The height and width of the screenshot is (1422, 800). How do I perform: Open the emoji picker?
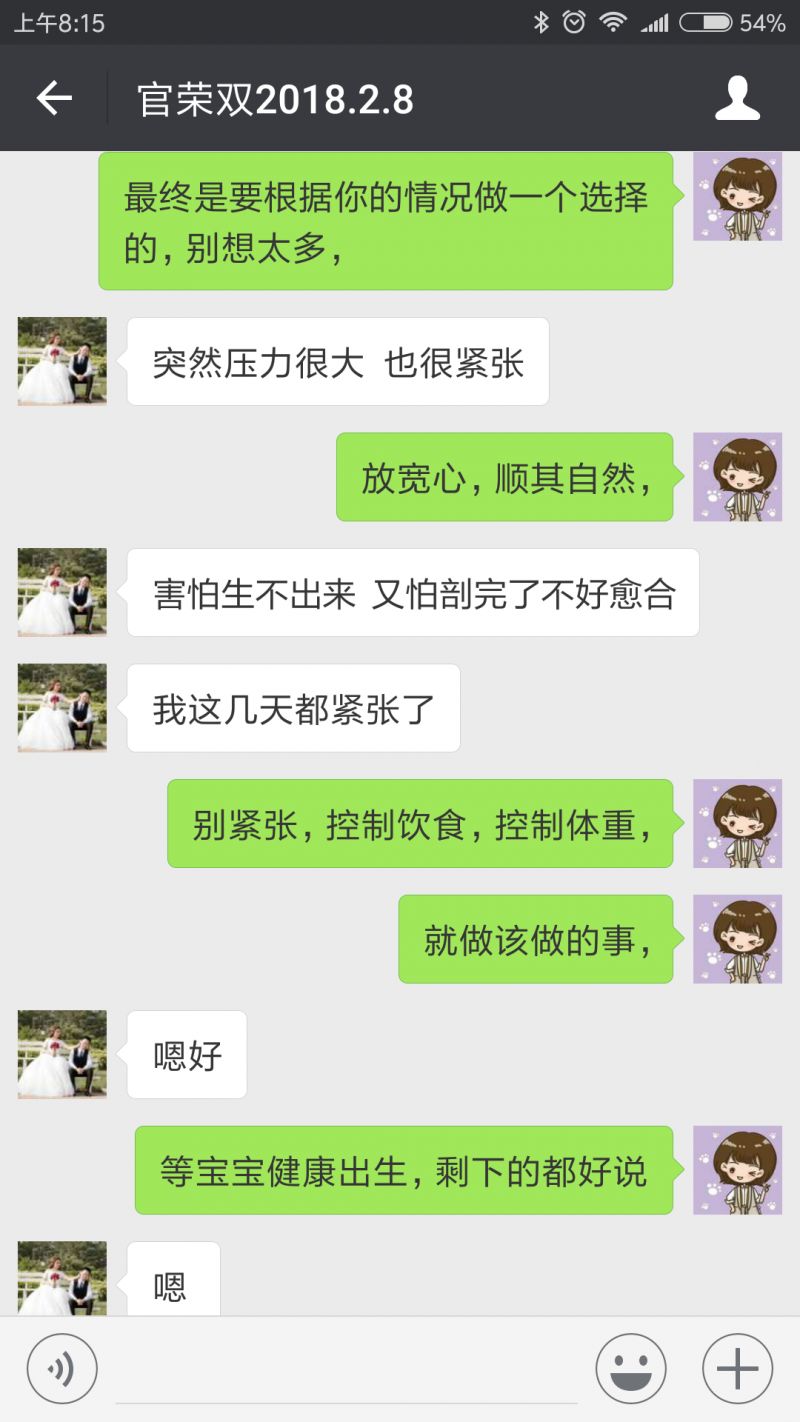tap(631, 1368)
